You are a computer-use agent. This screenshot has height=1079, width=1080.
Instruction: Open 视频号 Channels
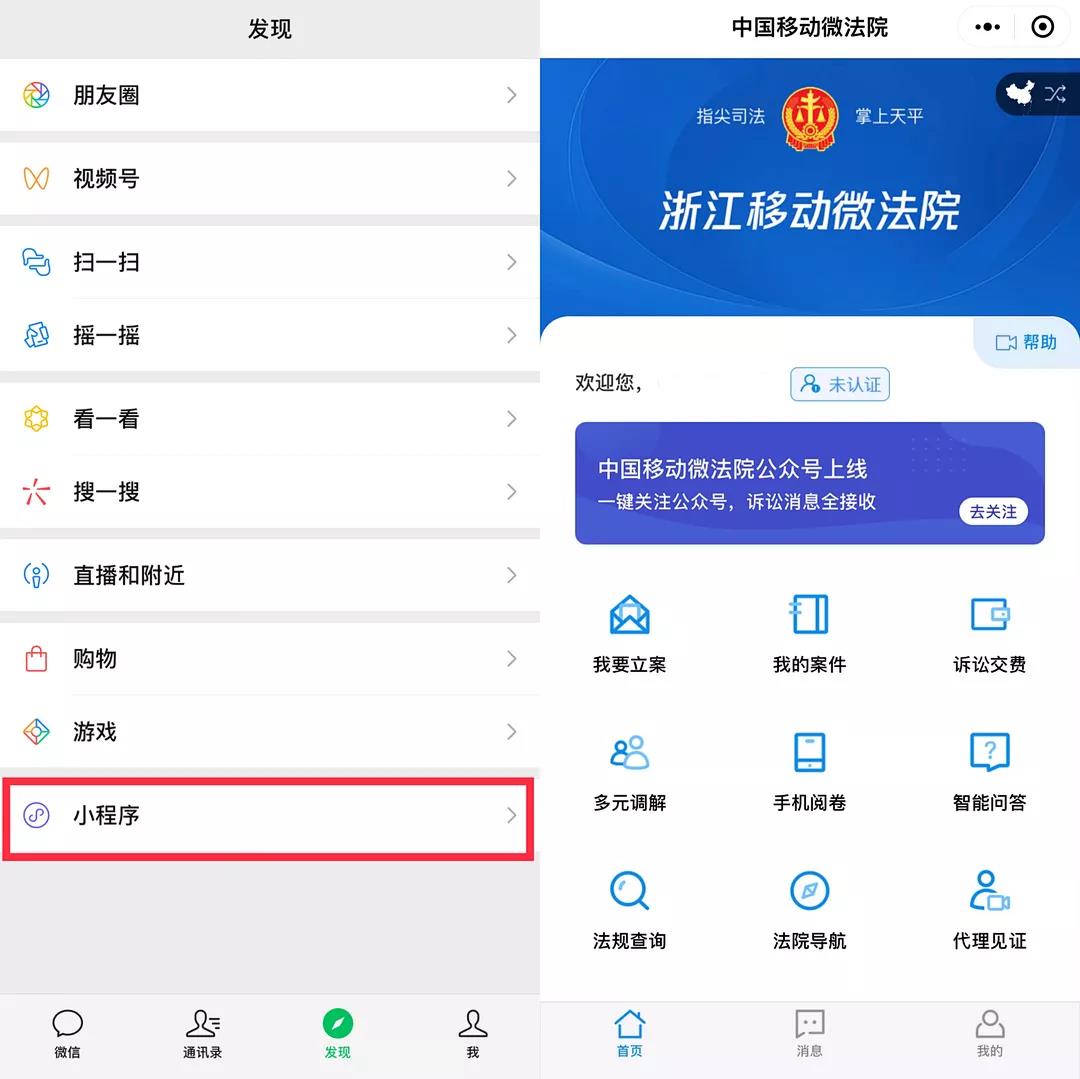tap(268, 178)
